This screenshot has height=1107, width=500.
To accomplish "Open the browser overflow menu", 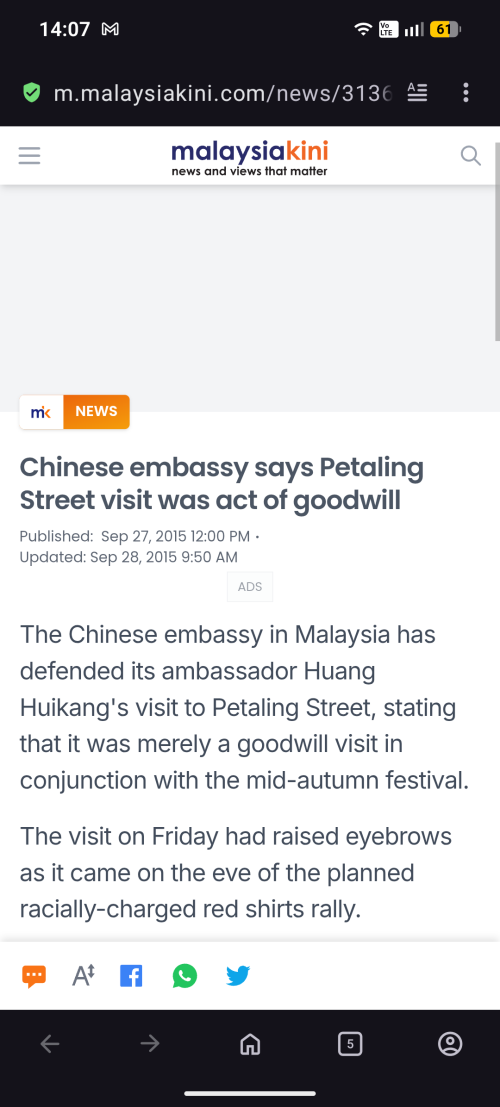I will 465,92.
